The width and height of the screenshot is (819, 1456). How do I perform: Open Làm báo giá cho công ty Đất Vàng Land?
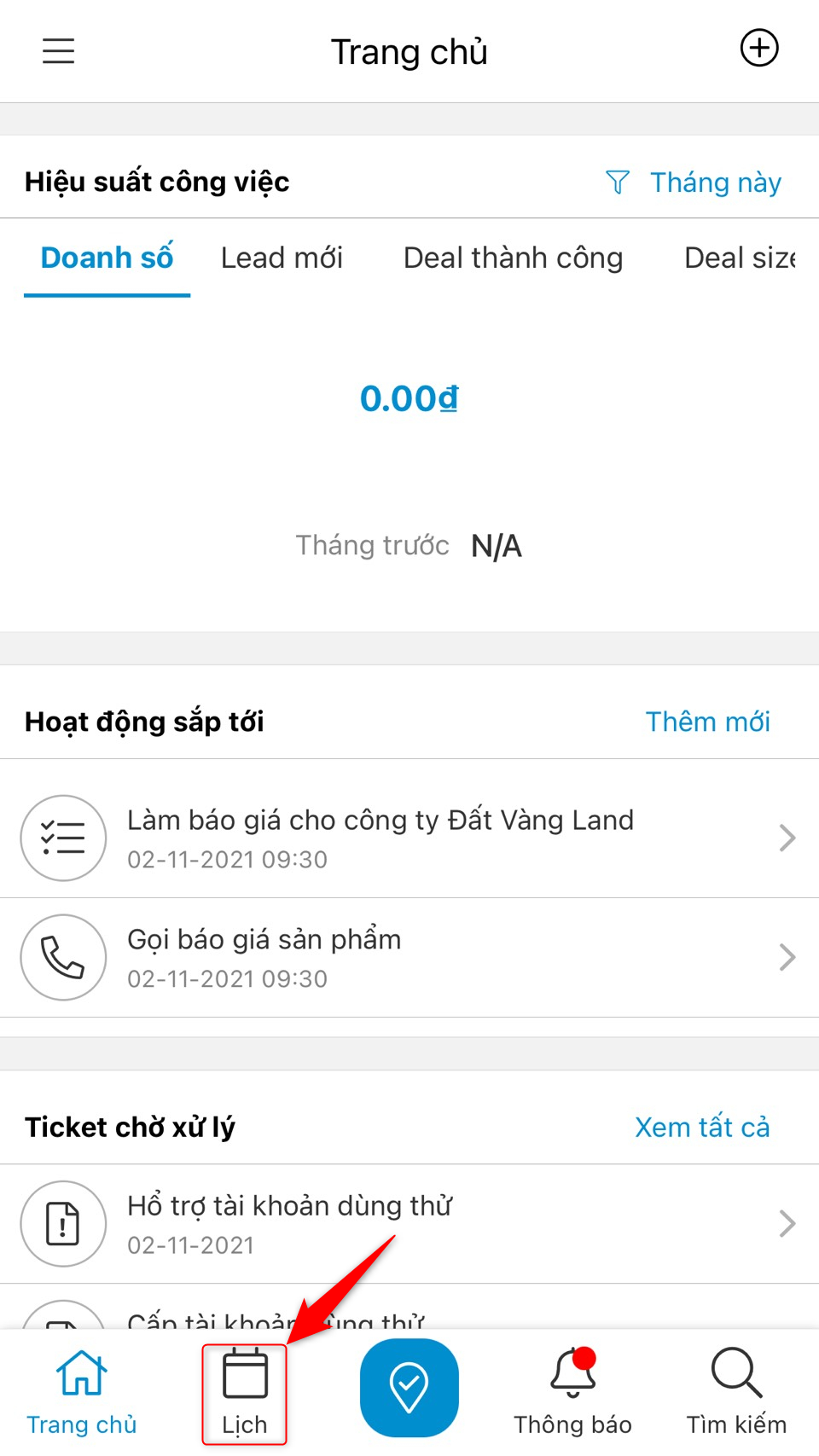(x=408, y=838)
